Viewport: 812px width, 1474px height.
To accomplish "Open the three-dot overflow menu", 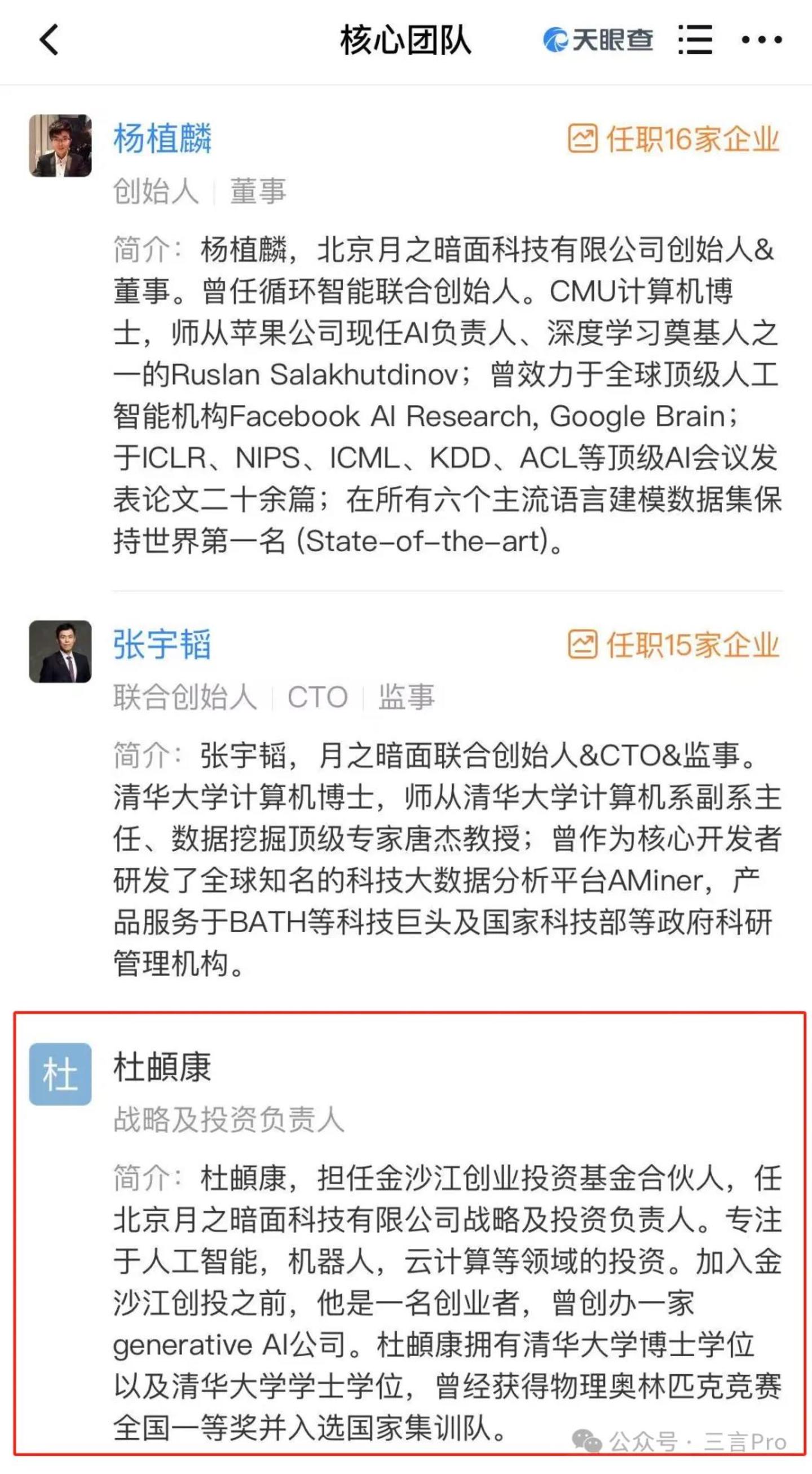I will (761, 40).
